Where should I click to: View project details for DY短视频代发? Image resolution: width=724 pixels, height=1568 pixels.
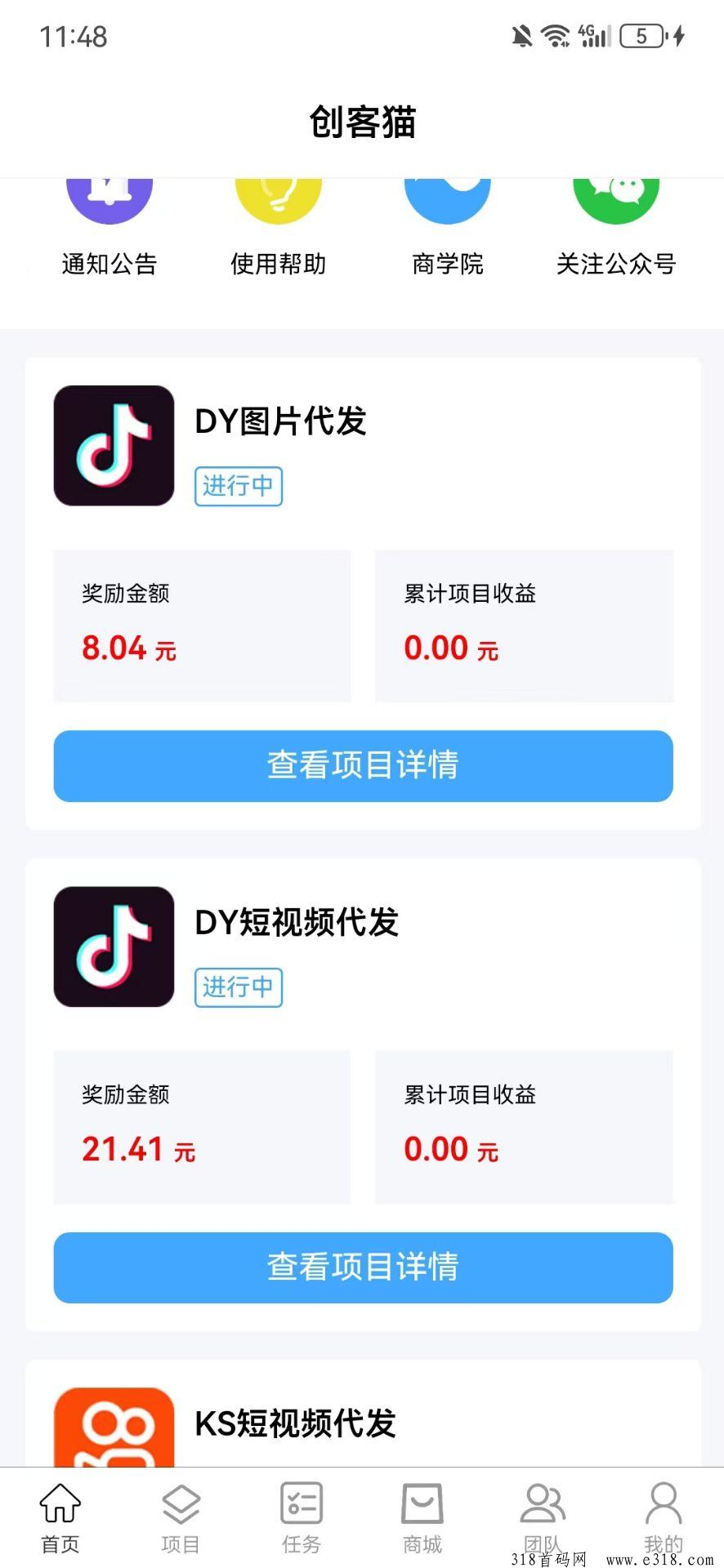tap(363, 1267)
